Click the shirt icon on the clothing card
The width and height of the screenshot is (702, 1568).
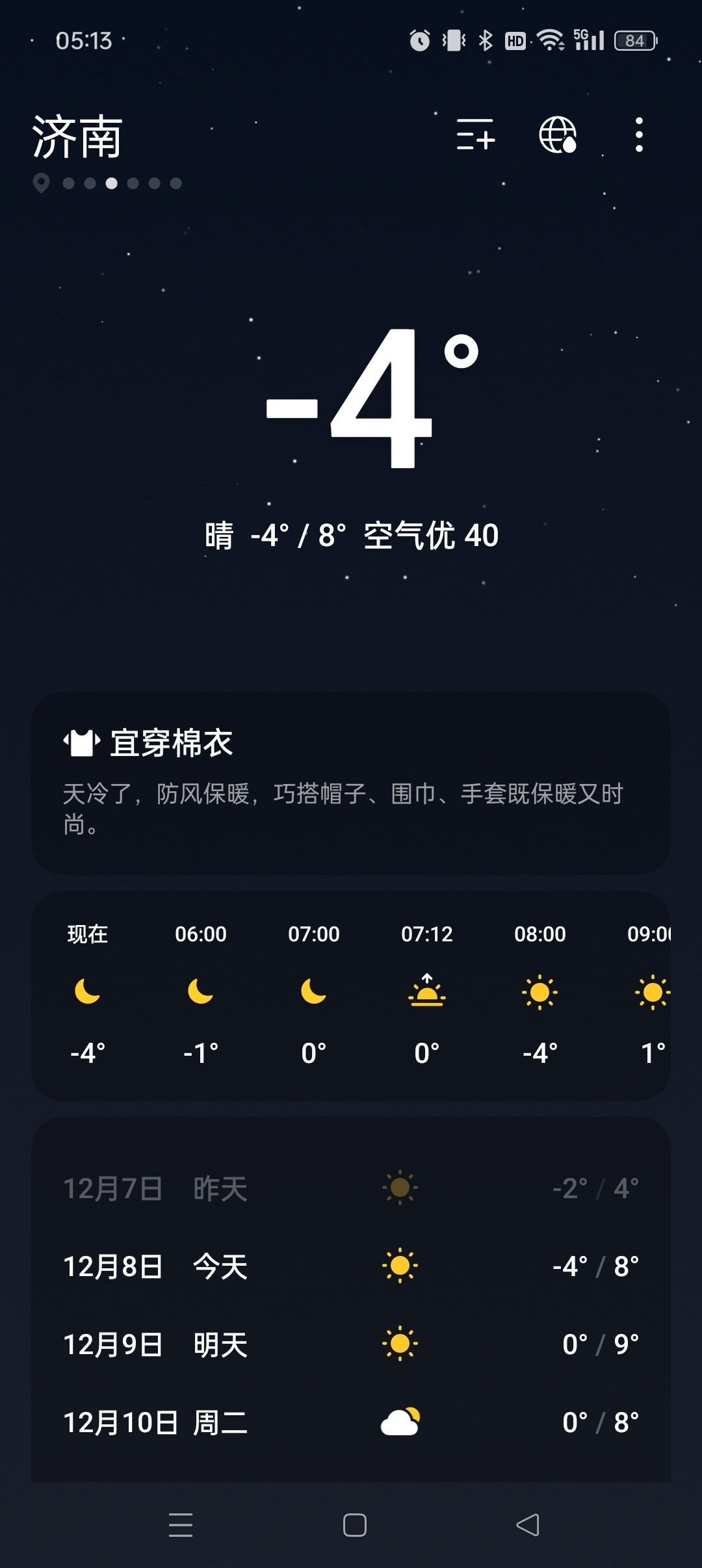click(x=80, y=742)
